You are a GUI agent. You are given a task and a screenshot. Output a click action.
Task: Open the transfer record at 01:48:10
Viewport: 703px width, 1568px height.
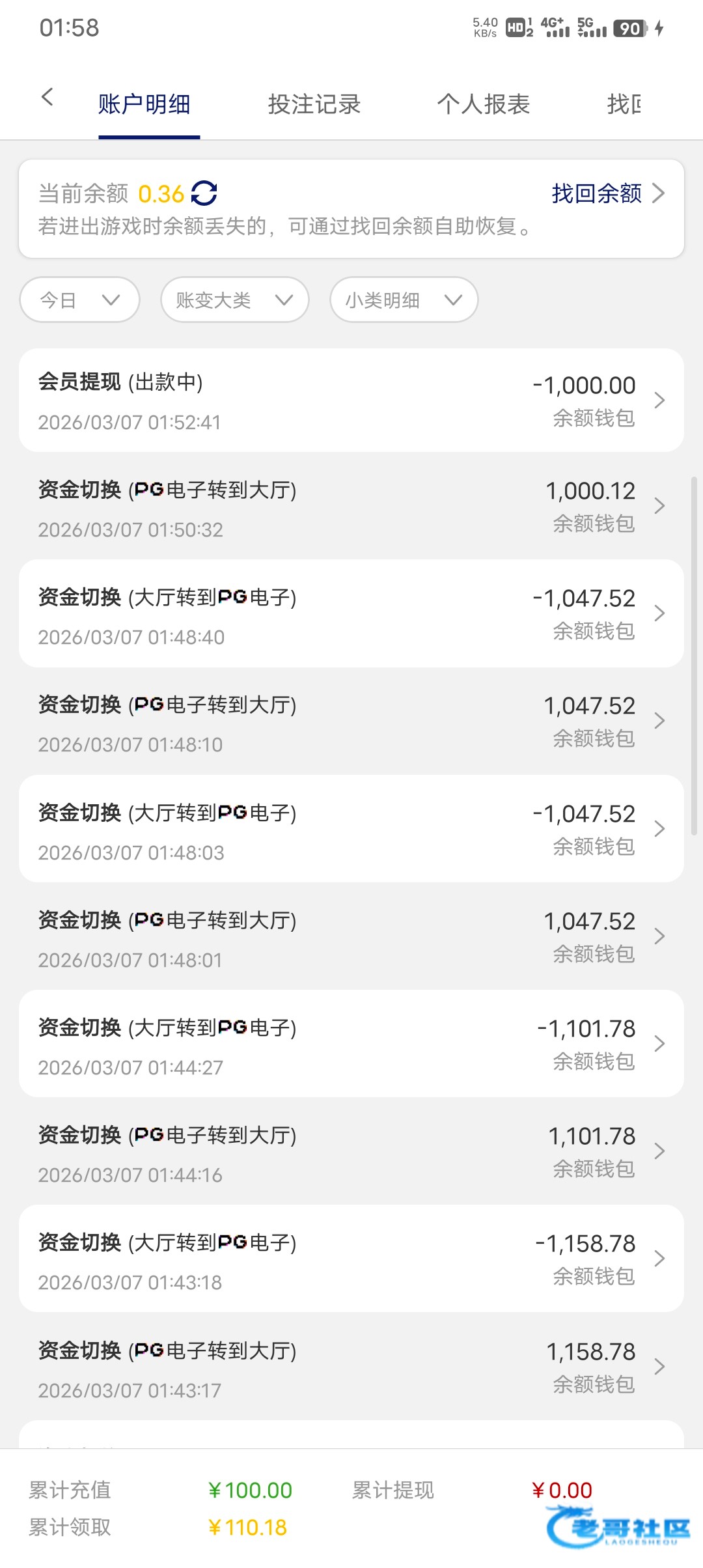351,721
